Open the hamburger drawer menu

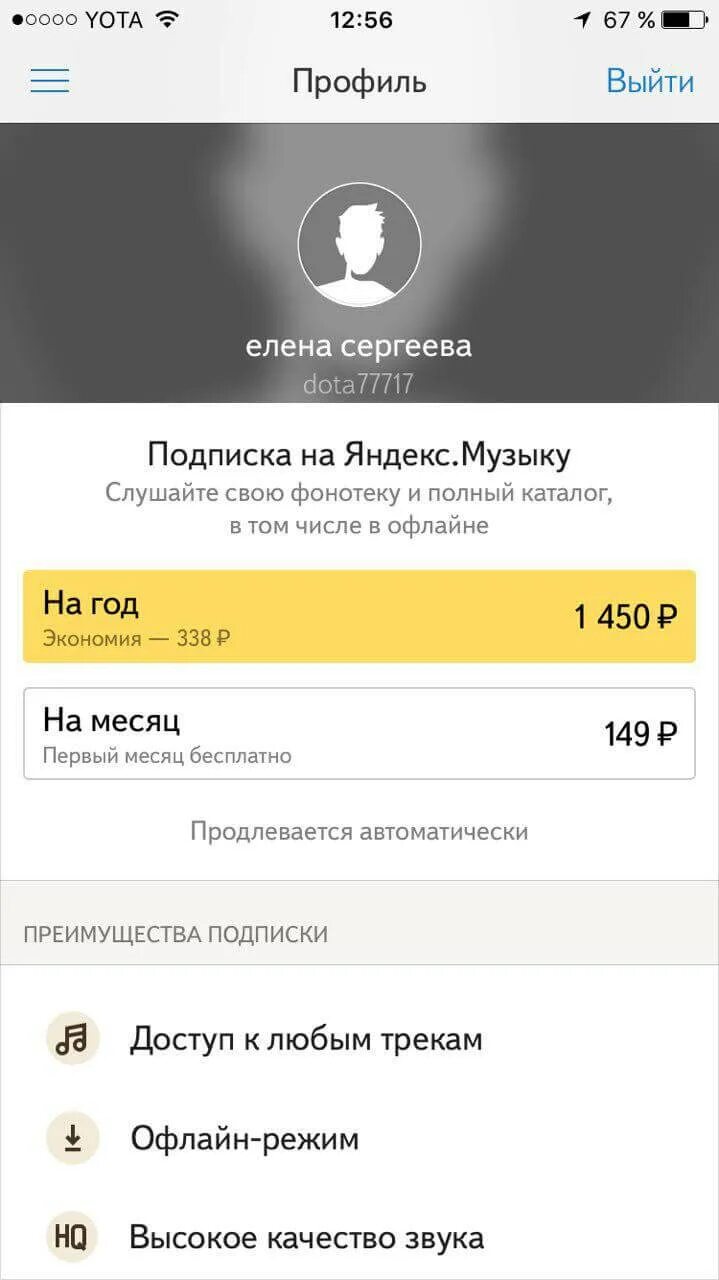[x=50, y=81]
